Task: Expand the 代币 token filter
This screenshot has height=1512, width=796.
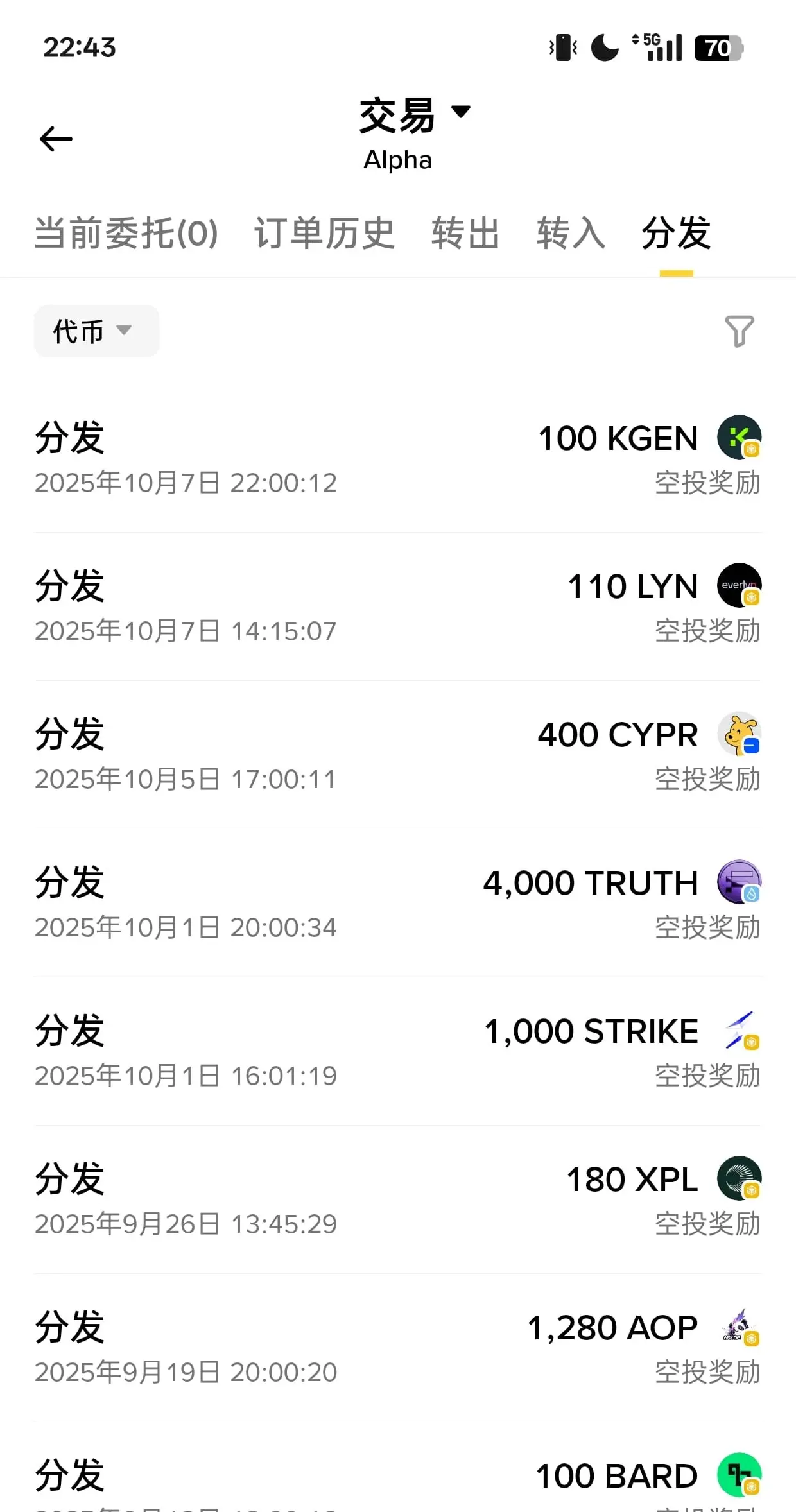Action: point(96,331)
